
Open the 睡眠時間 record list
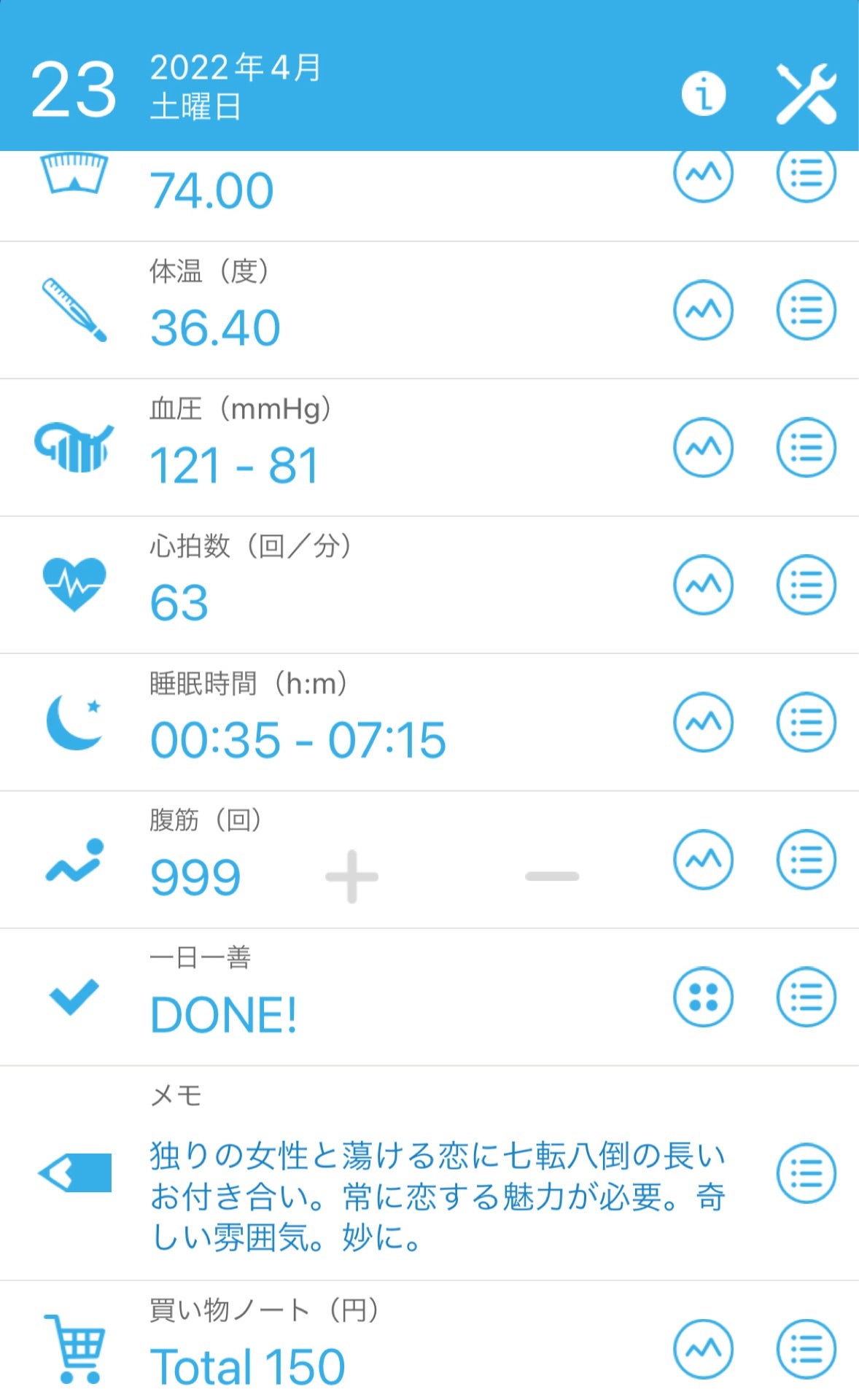806,722
